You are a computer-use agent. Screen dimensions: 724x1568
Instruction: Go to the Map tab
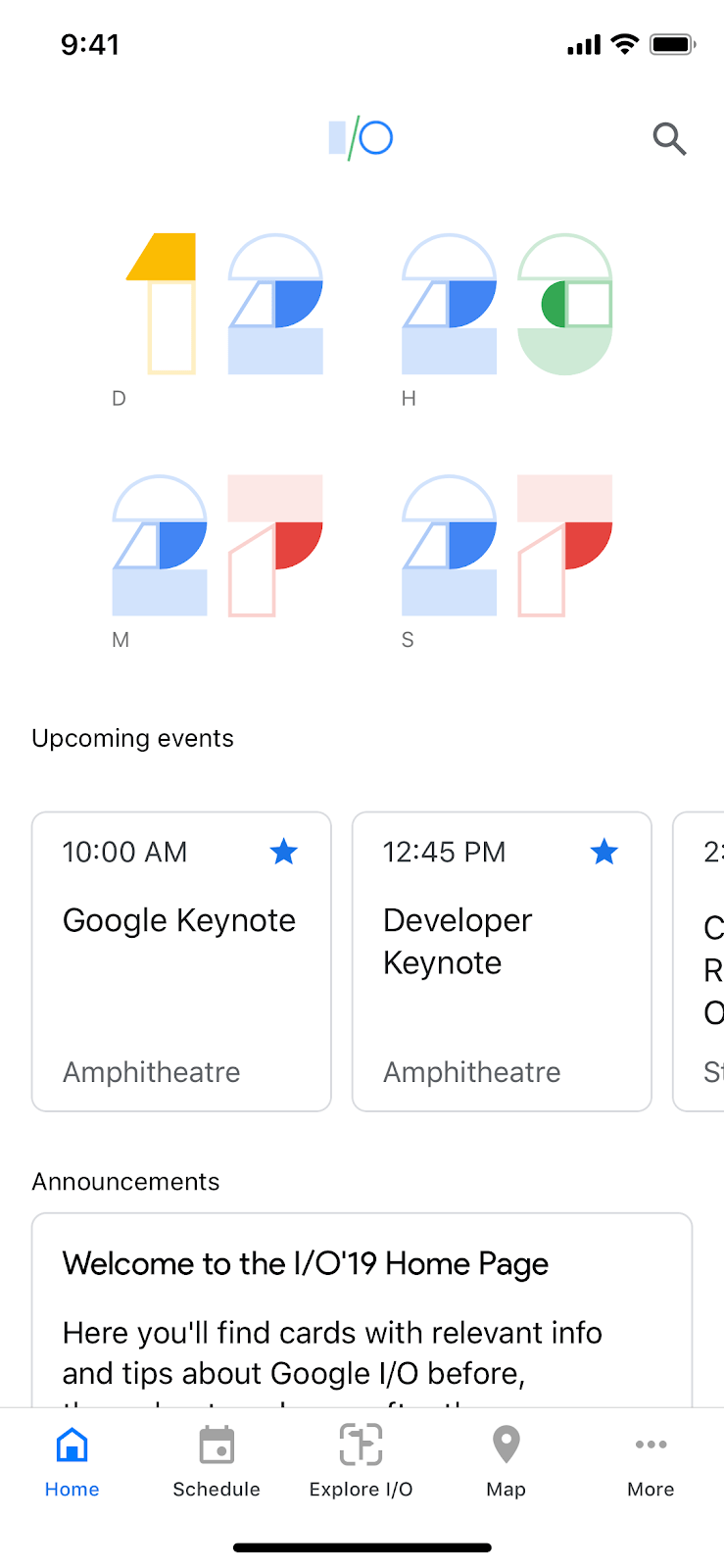(x=506, y=1461)
